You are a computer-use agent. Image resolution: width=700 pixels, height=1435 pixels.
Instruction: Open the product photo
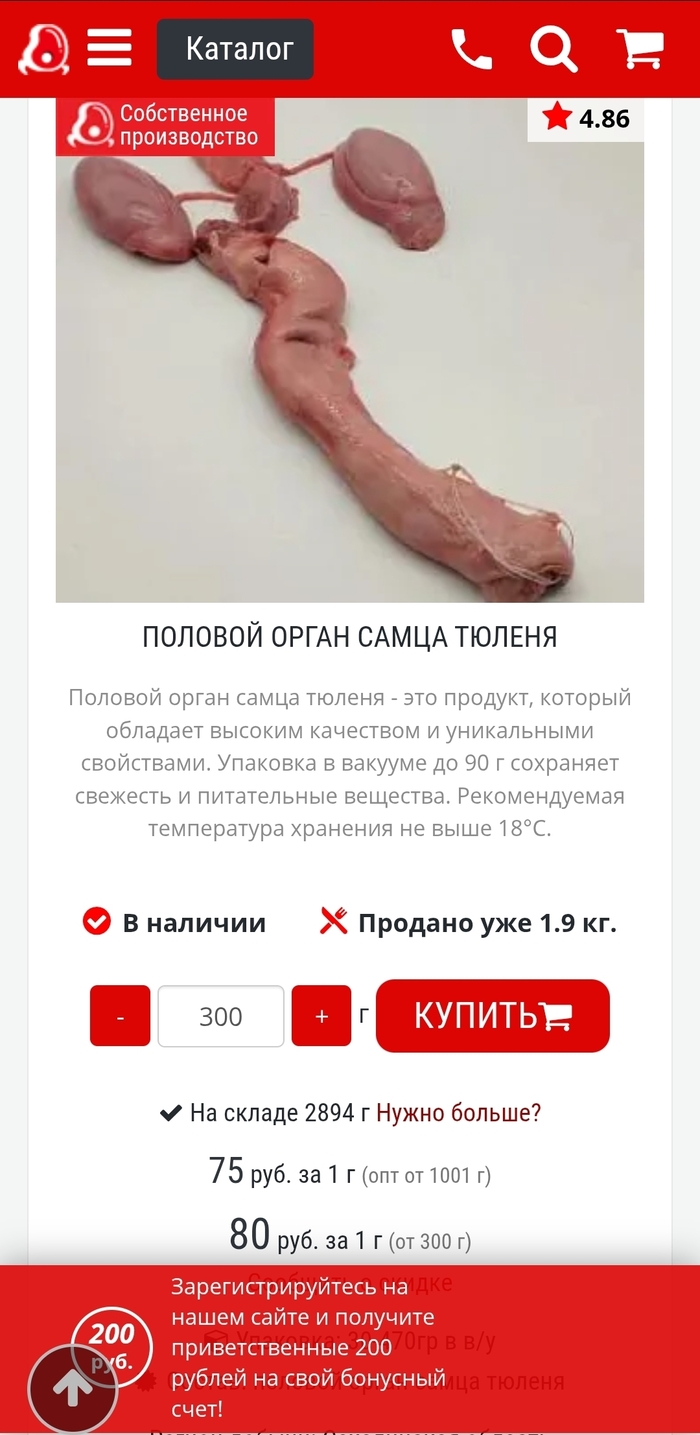click(x=350, y=350)
